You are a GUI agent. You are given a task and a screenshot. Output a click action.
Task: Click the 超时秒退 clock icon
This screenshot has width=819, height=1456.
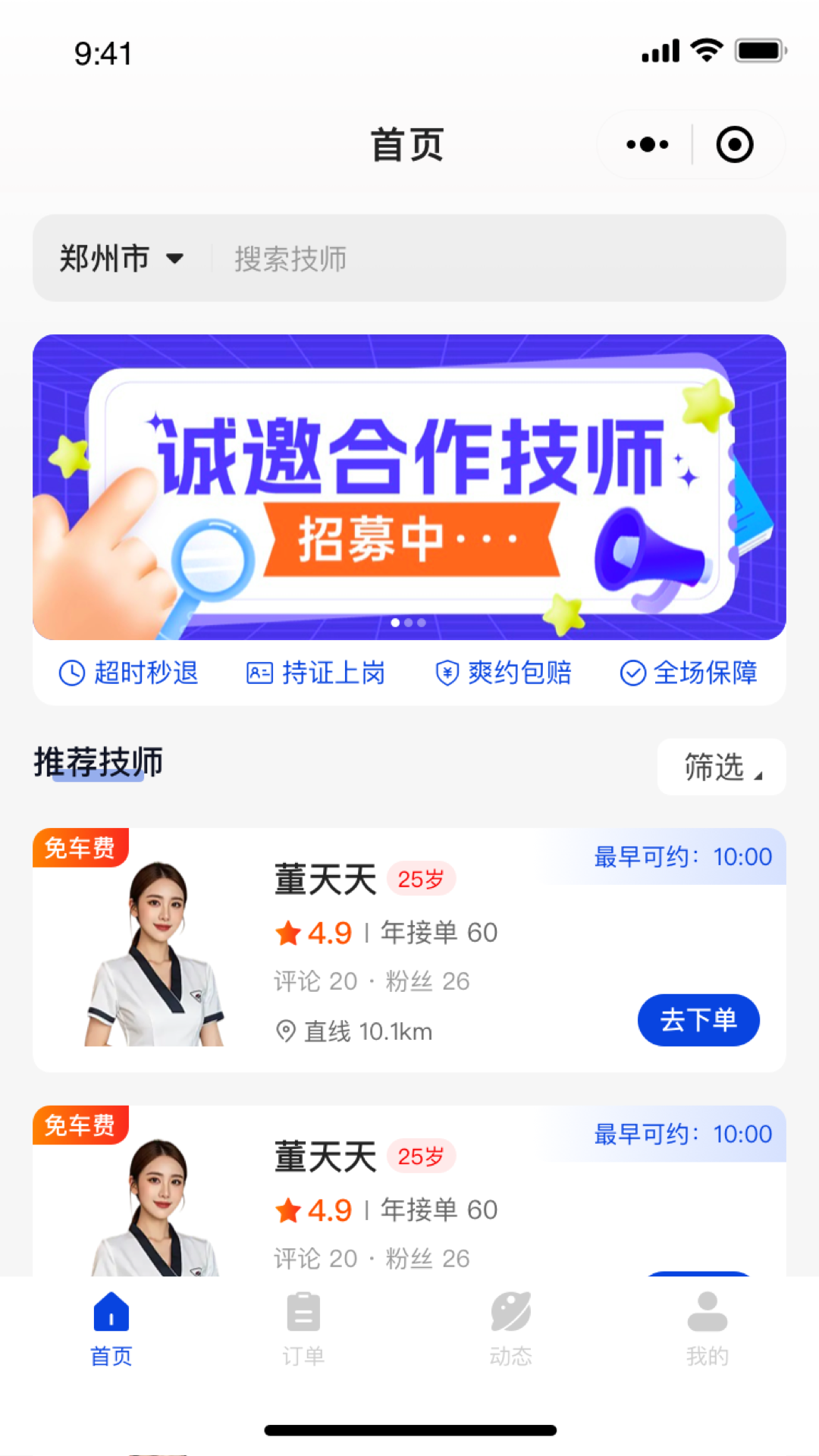[x=71, y=673]
